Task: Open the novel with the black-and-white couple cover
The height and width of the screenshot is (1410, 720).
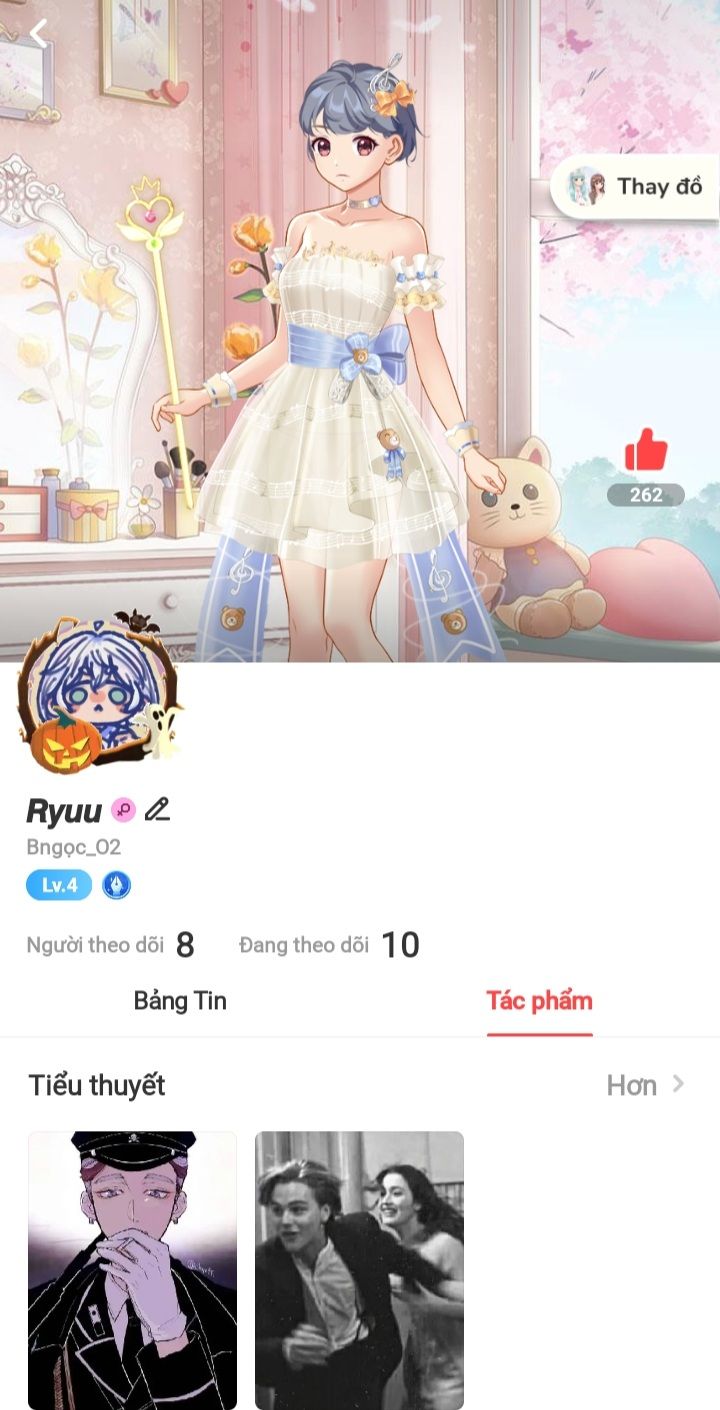Action: tap(359, 1270)
